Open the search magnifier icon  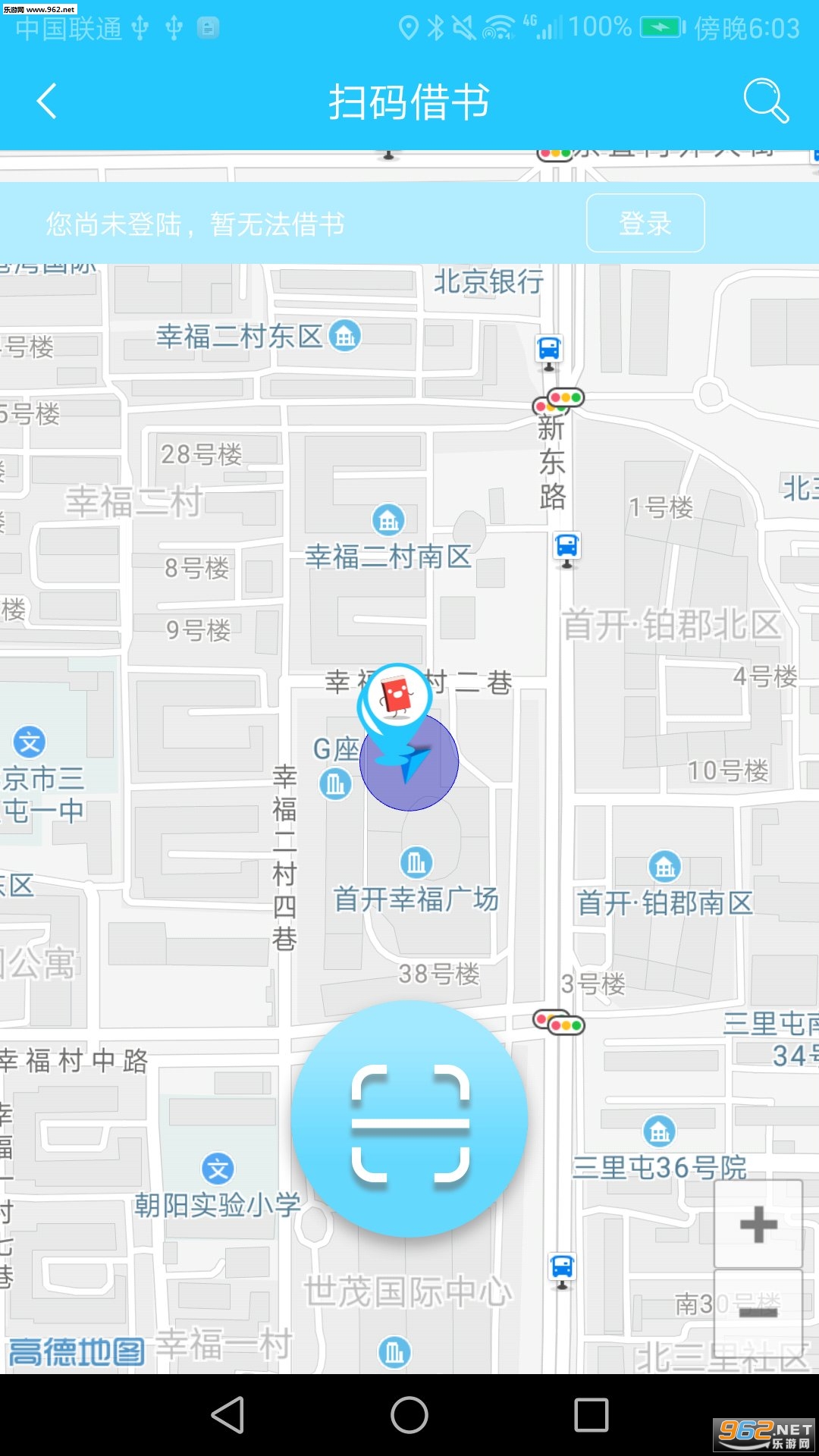pyautogui.click(x=765, y=100)
